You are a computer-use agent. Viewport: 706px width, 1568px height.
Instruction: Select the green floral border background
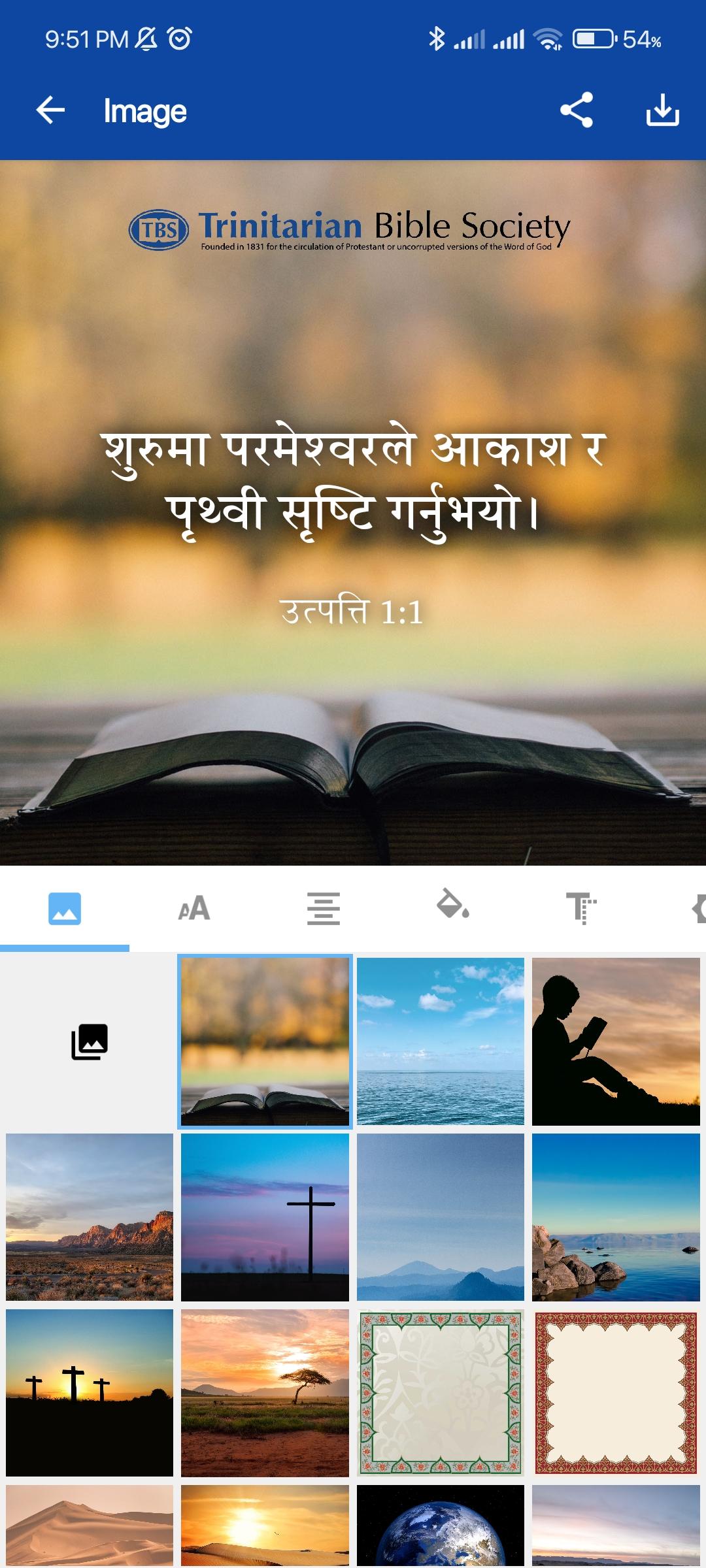[x=441, y=1392]
